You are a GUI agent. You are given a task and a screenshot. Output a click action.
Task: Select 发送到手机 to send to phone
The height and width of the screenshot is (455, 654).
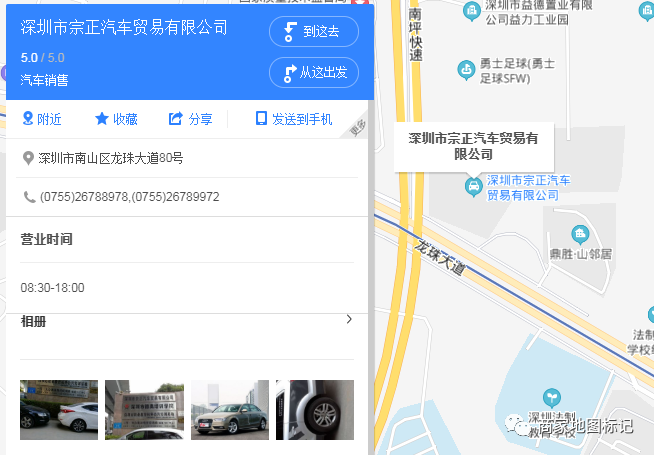pyautogui.click(x=293, y=119)
